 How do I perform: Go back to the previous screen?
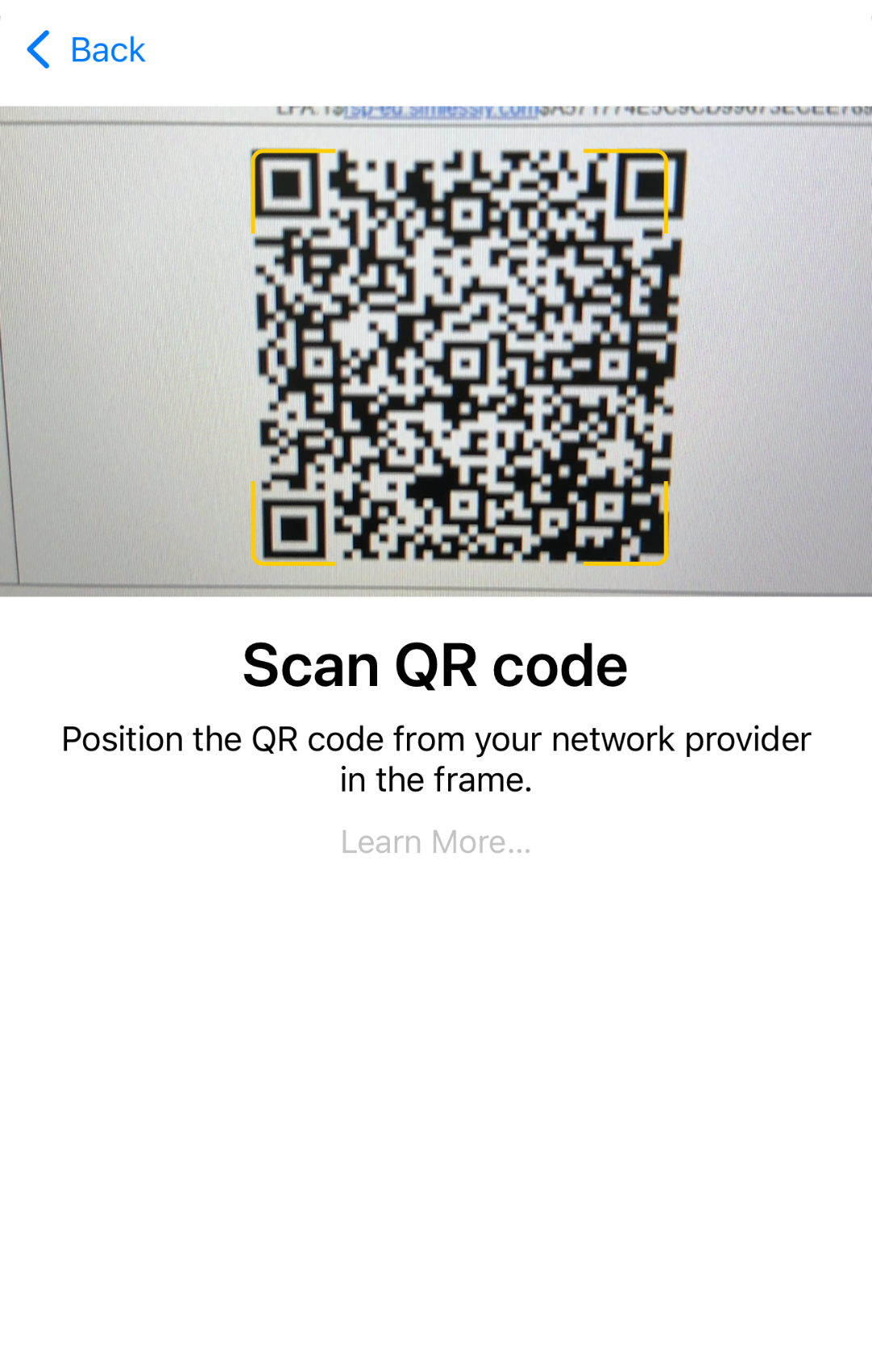point(86,50)
